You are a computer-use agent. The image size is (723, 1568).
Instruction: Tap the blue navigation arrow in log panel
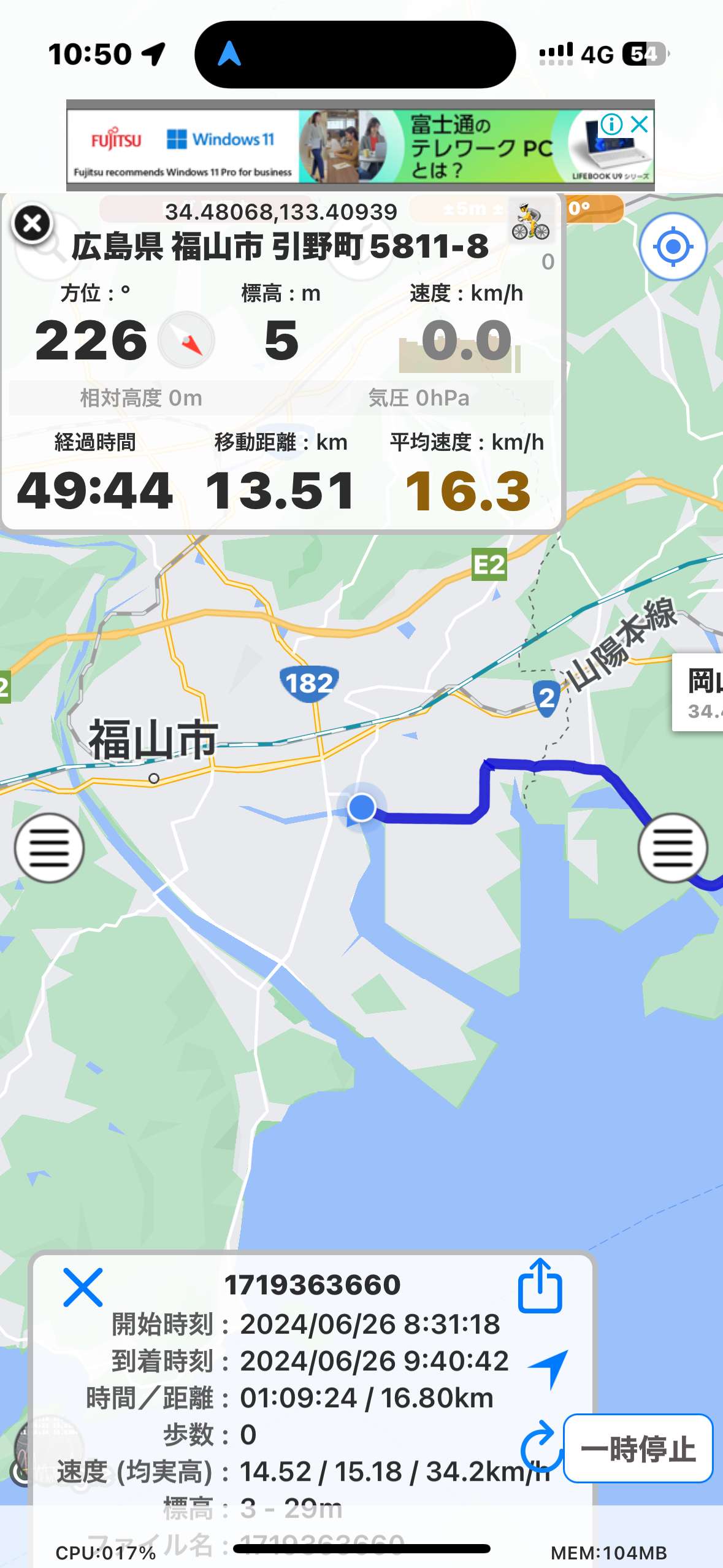coord(549,1367)
